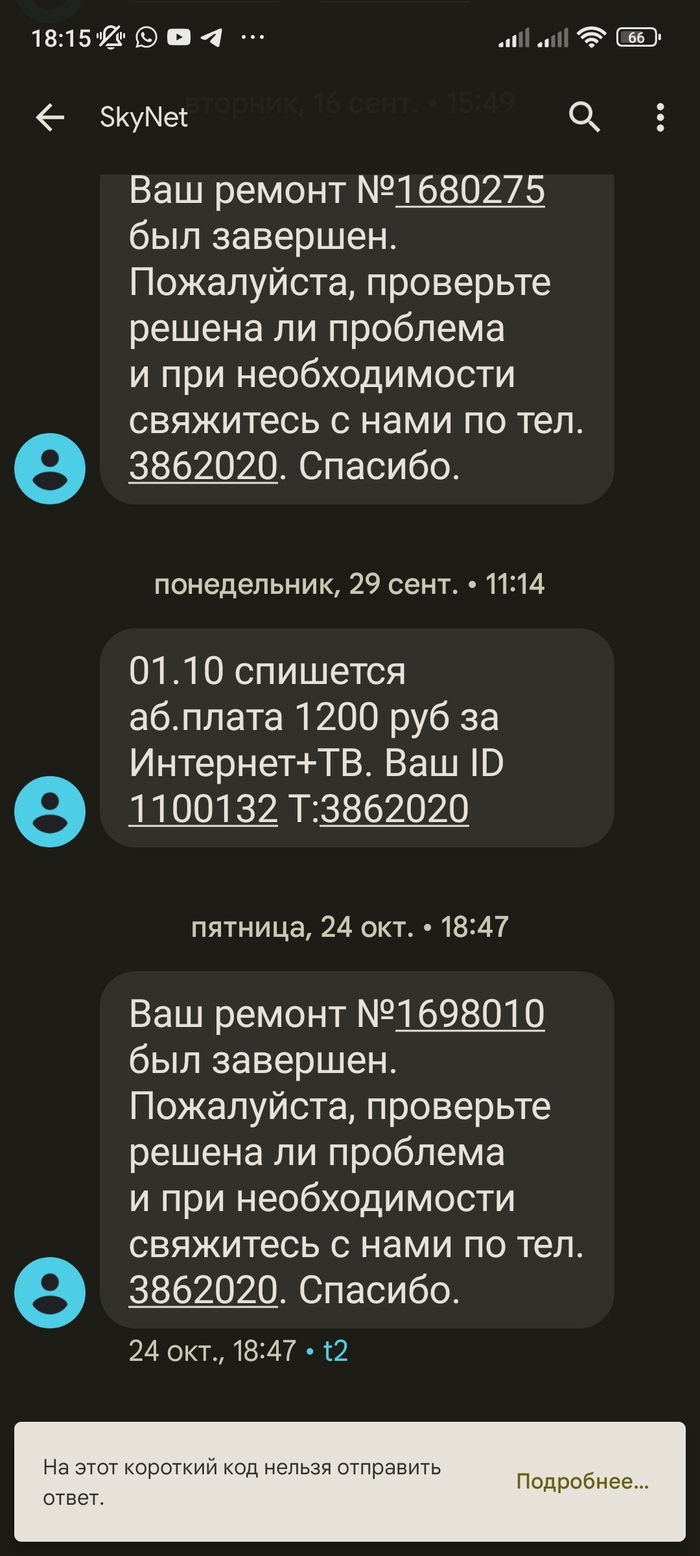
Task: Go back from the SkyNet conversation
Action: coord(49,118)
